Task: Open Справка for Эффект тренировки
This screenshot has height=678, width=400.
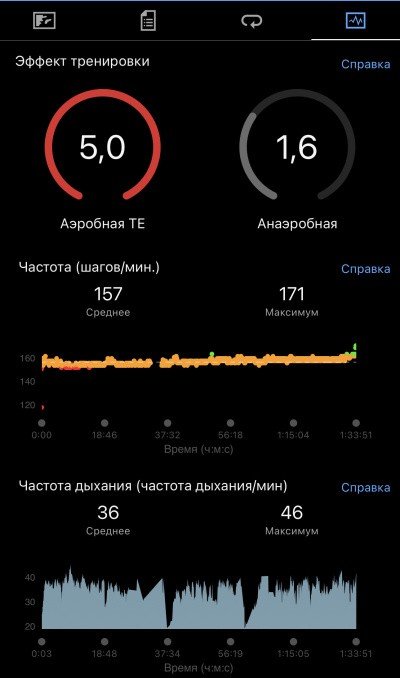Action: [365, 64]
